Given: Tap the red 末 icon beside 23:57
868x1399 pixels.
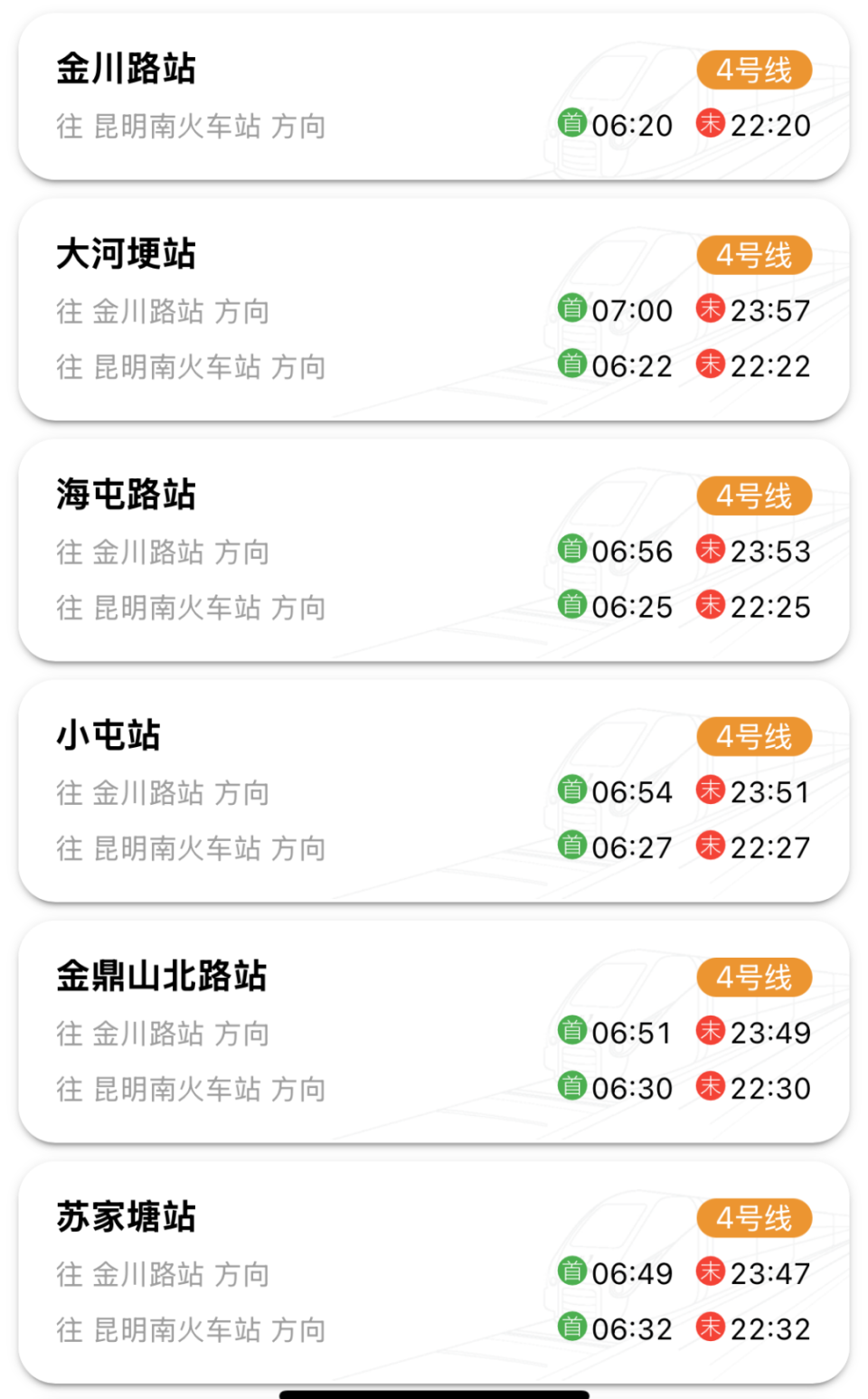Looking at the screenshot, I should (x=711, y=310).
